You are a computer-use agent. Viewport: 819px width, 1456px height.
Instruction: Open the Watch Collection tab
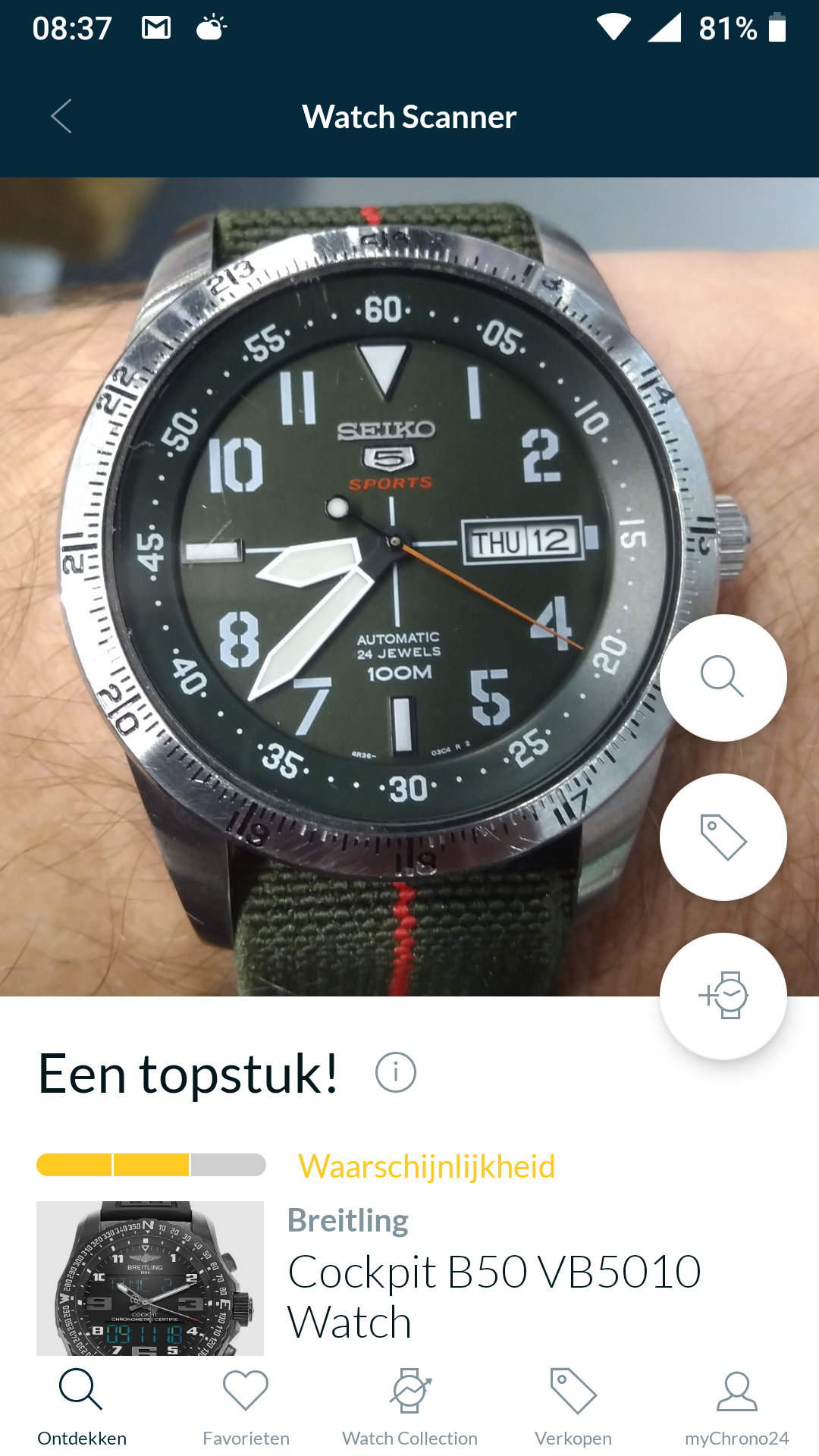tap(409, 1407)
